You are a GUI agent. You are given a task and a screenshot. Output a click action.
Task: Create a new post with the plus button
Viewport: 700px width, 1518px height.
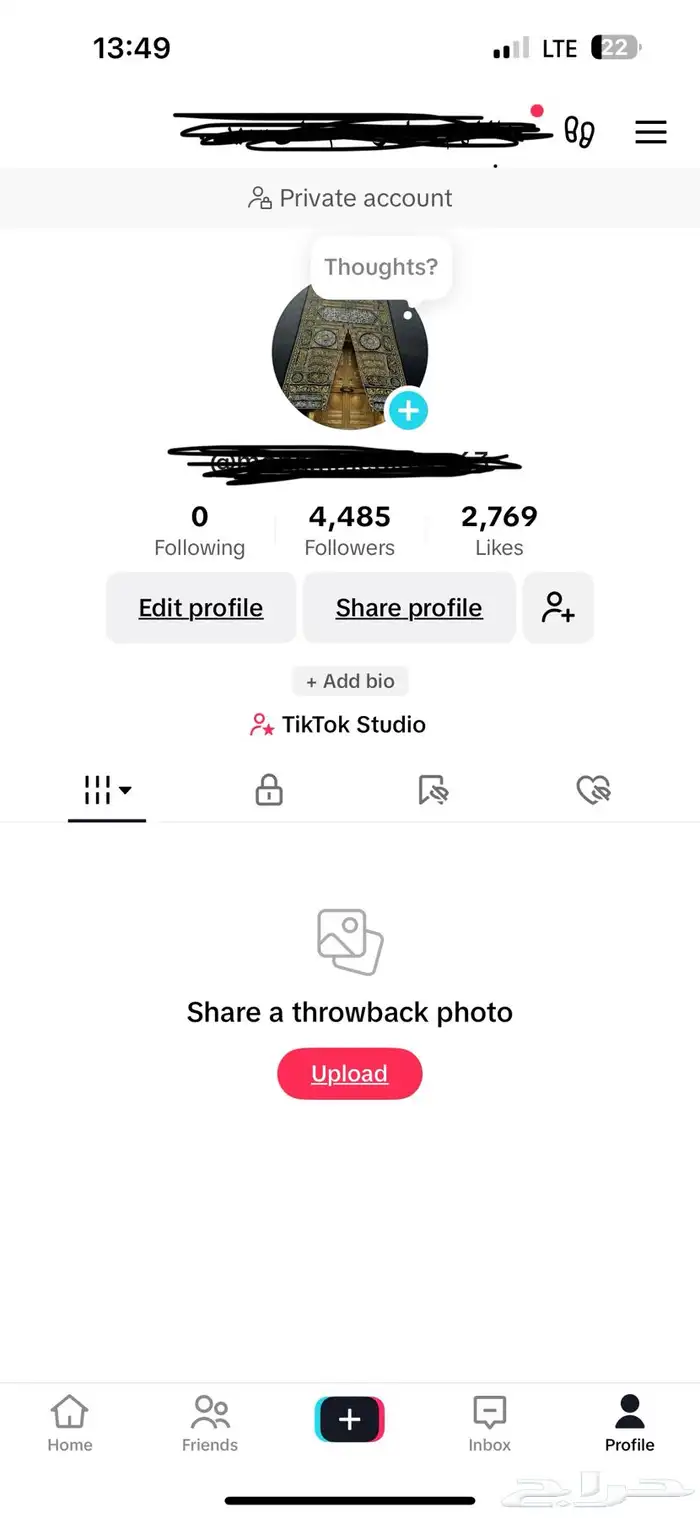tap(349, 1419)
